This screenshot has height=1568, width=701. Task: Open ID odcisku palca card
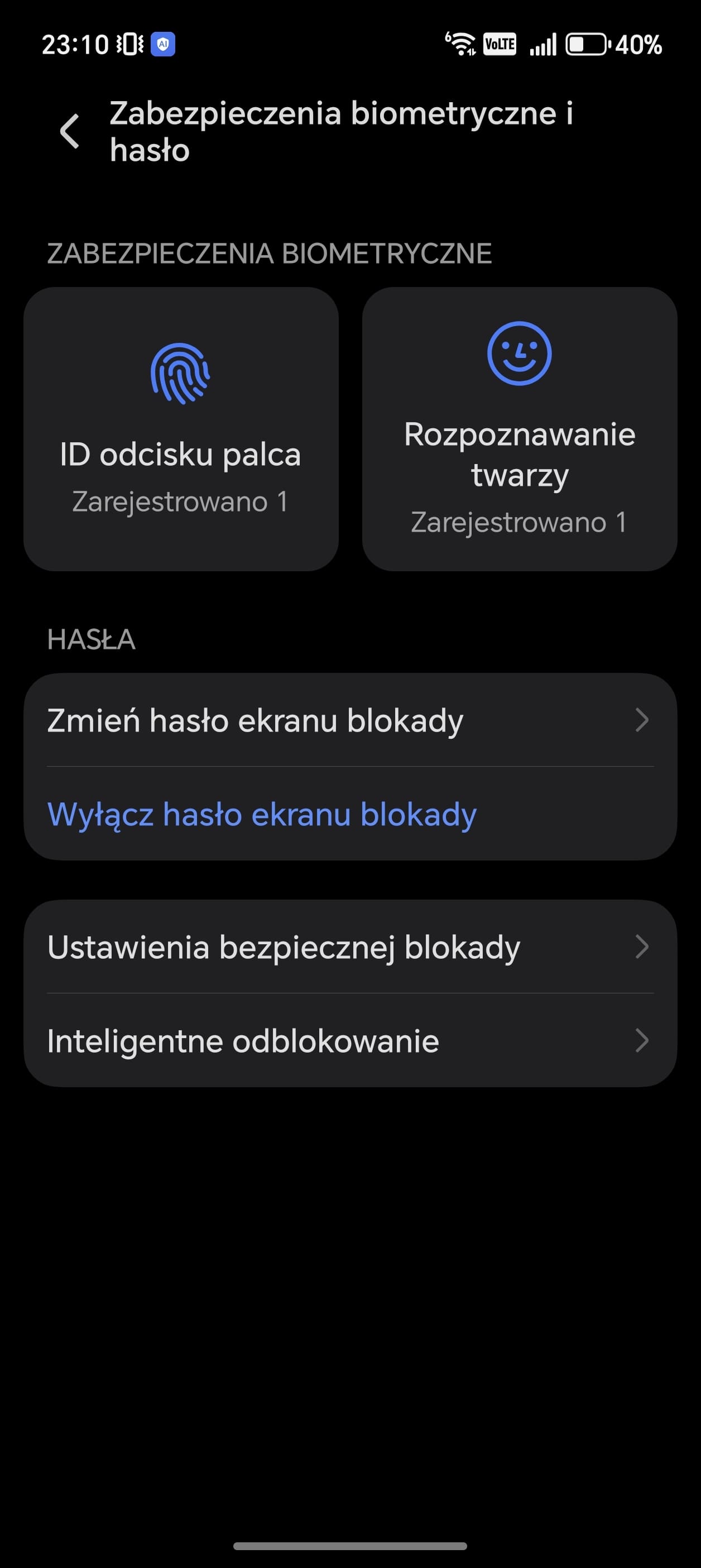pos(181,429)
